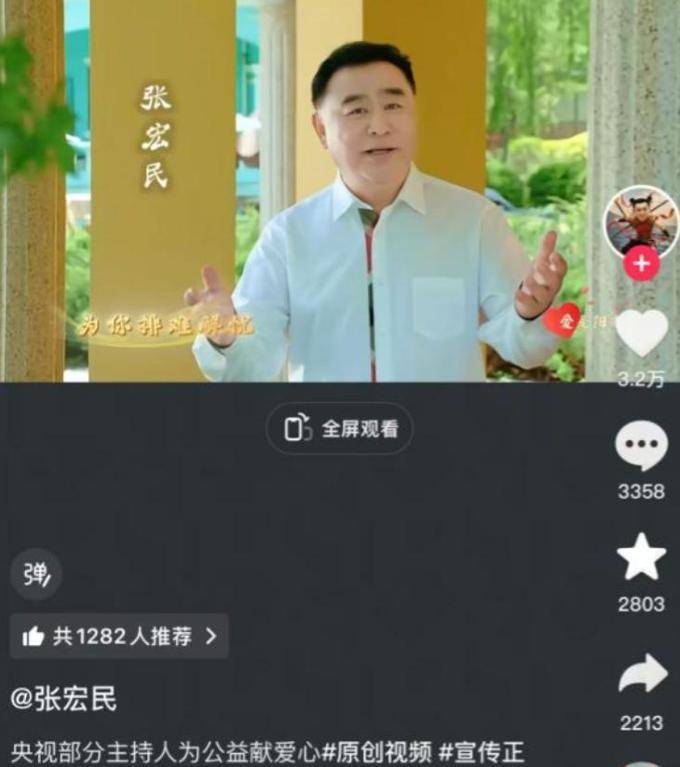Like this video
The height and width of the screenshot is (767, 680).
[641, 334]
